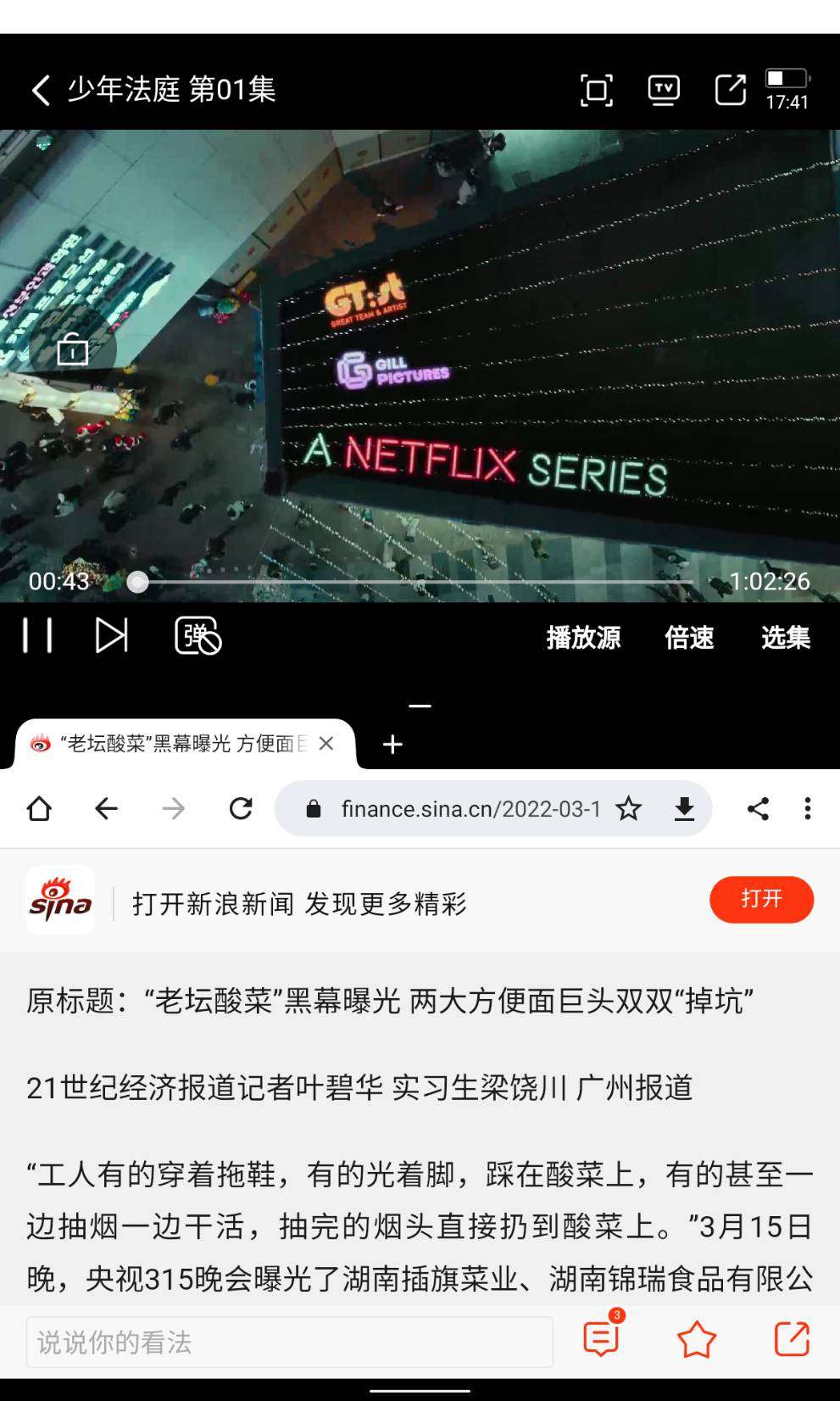Image resolution: width=840 pixels, height=1401 pixels.
Task: Share the video via the top-bar icon
Action: click(730, 90)
